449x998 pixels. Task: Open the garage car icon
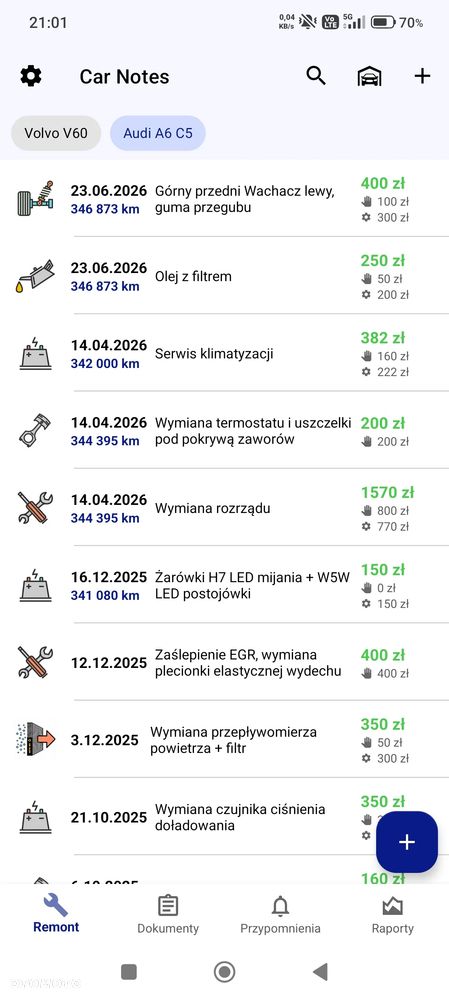point(369,77)
